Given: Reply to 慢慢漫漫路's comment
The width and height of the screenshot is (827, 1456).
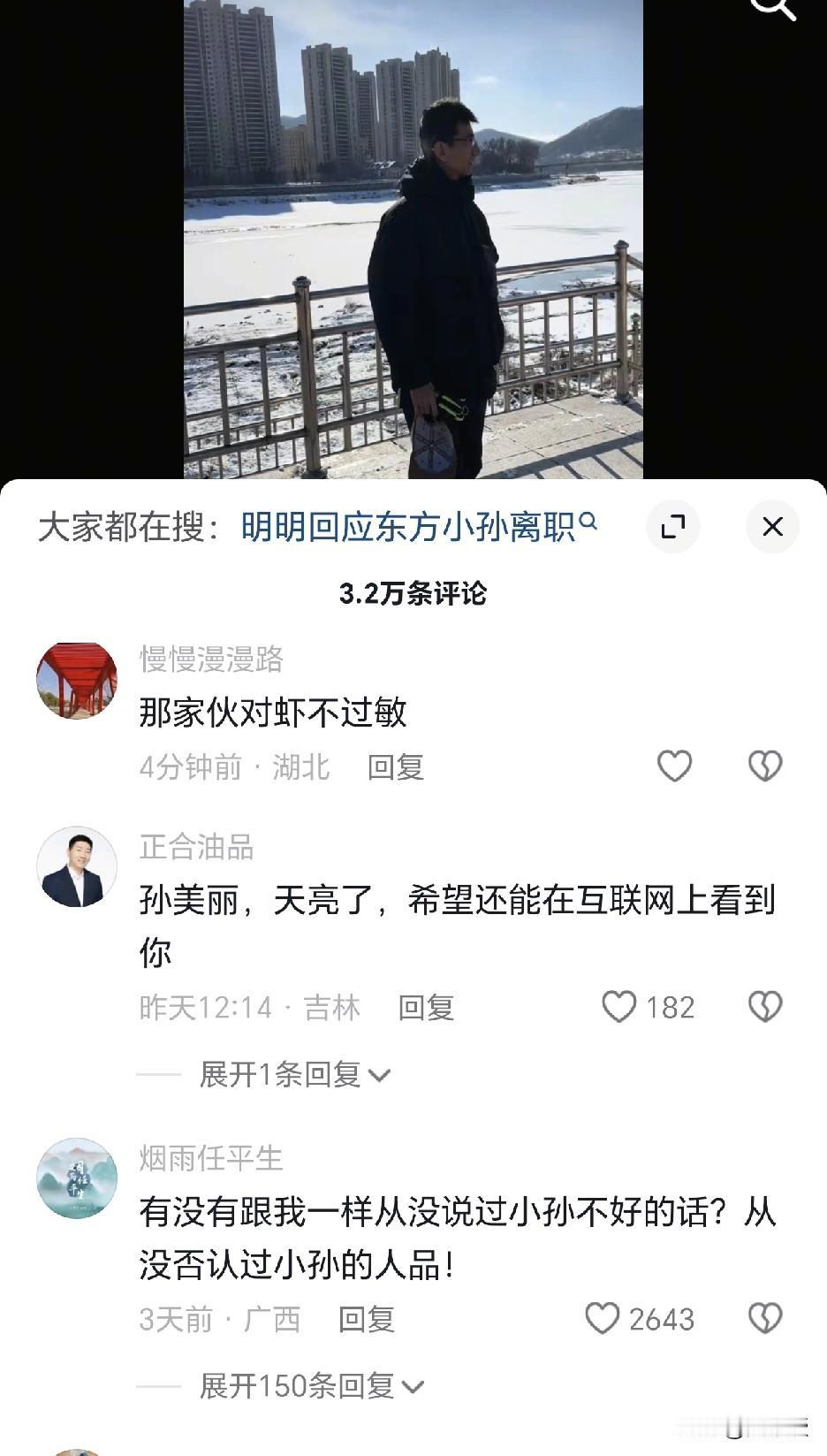Looking at the screenshot, I should (x=396, y=768).
